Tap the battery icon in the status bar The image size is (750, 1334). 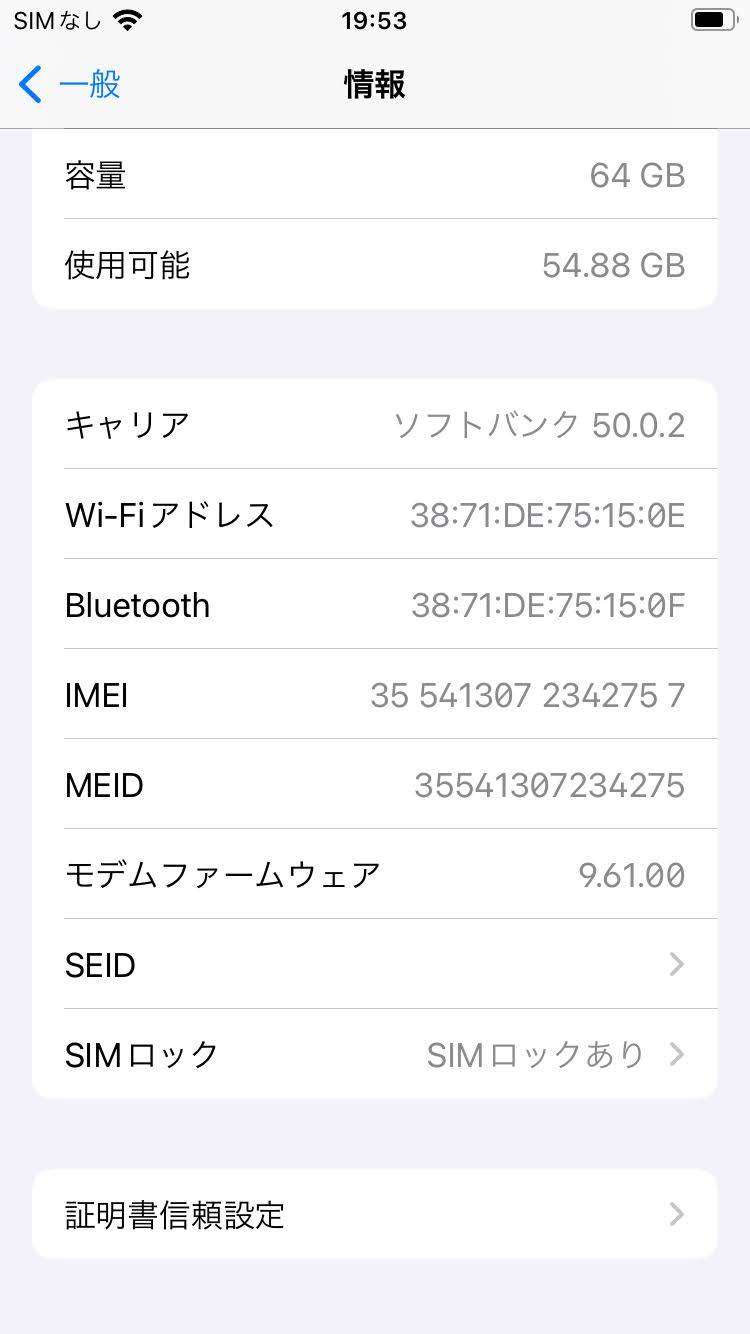712,18
